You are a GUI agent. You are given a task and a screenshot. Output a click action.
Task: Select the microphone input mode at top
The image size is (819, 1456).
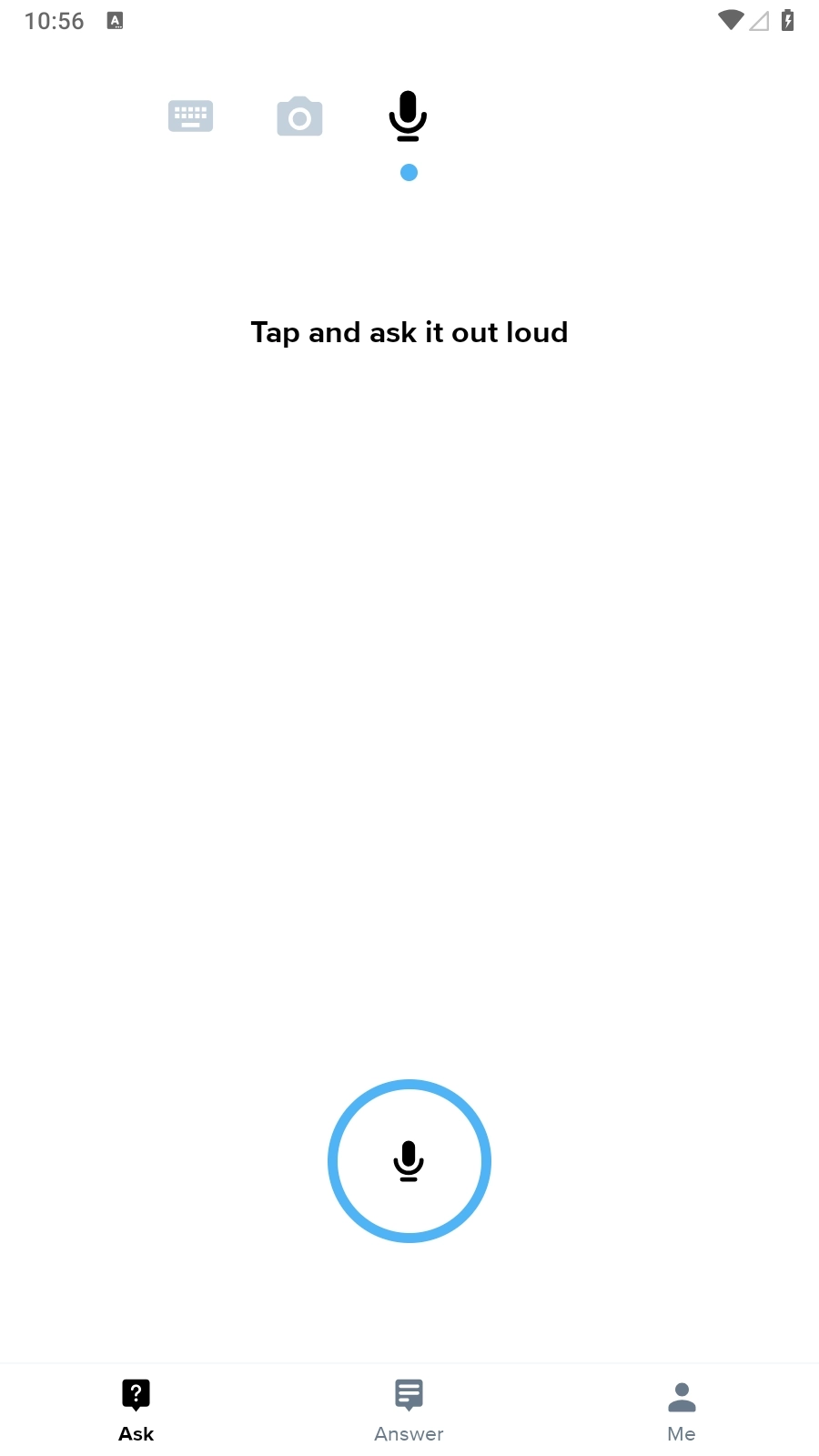coord(408,116)
